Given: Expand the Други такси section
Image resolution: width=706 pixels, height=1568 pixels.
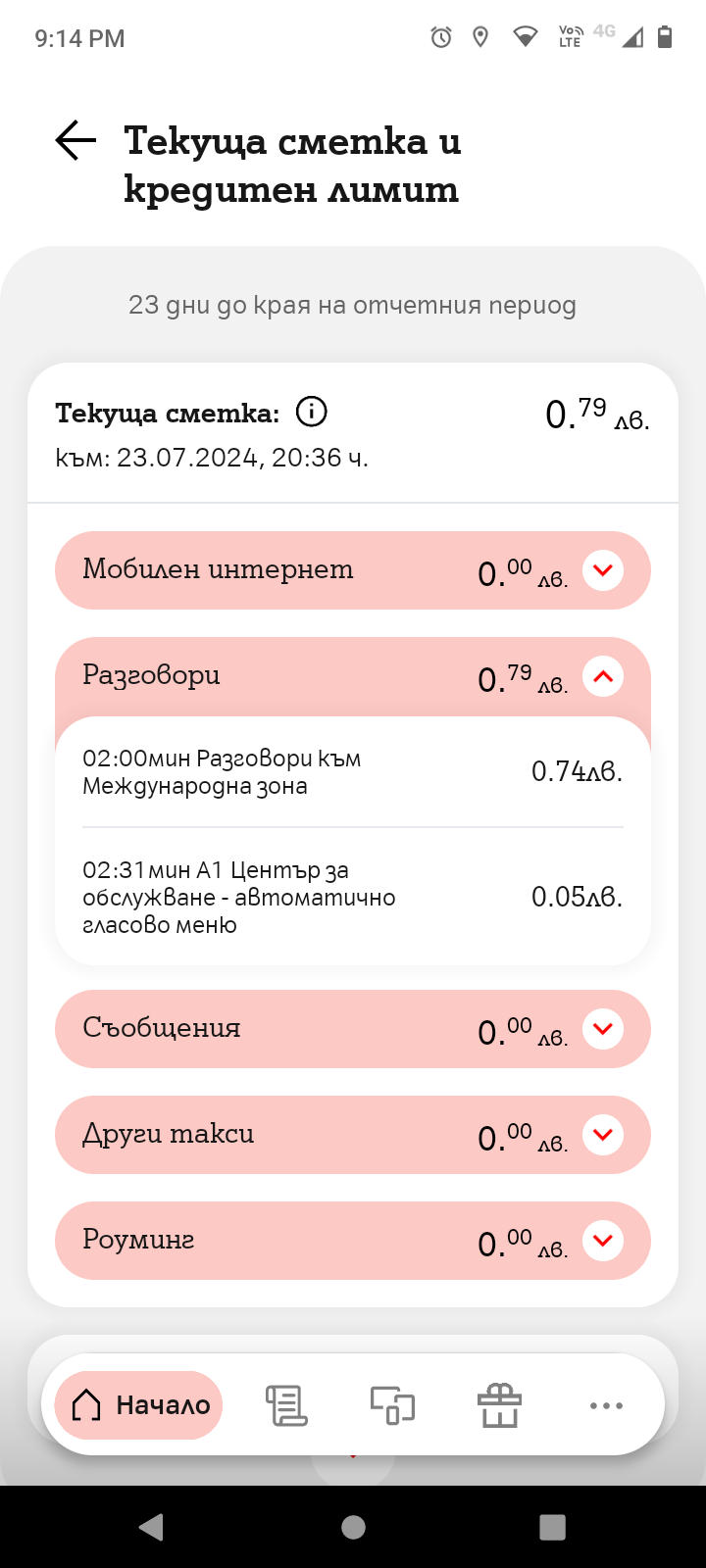Looking at the screenshot, I should point(603,1135).
